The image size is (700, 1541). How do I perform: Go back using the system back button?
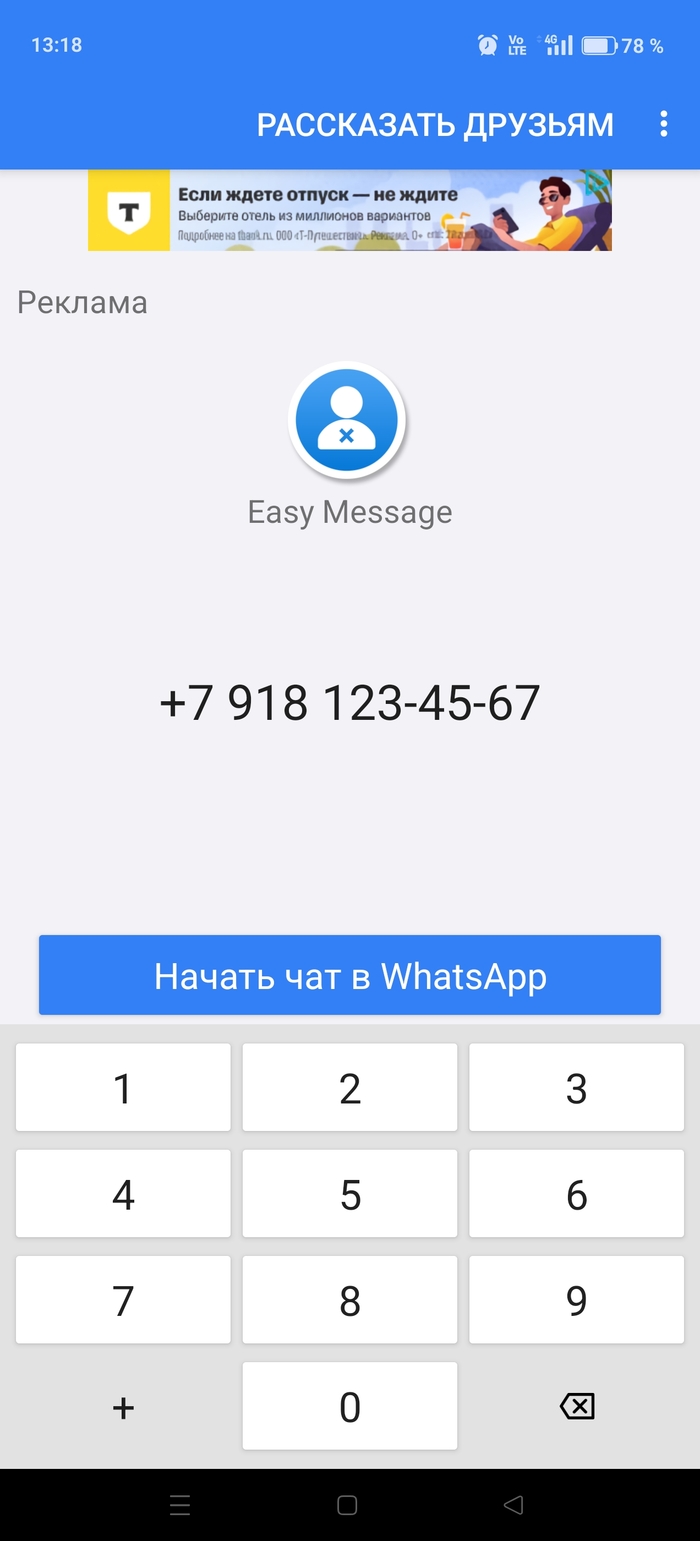513,1505
